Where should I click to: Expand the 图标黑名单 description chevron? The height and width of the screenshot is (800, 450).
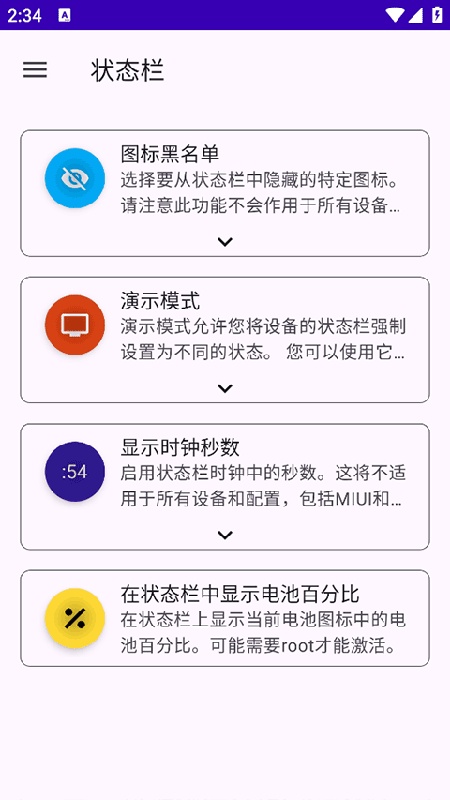(225, 242)
